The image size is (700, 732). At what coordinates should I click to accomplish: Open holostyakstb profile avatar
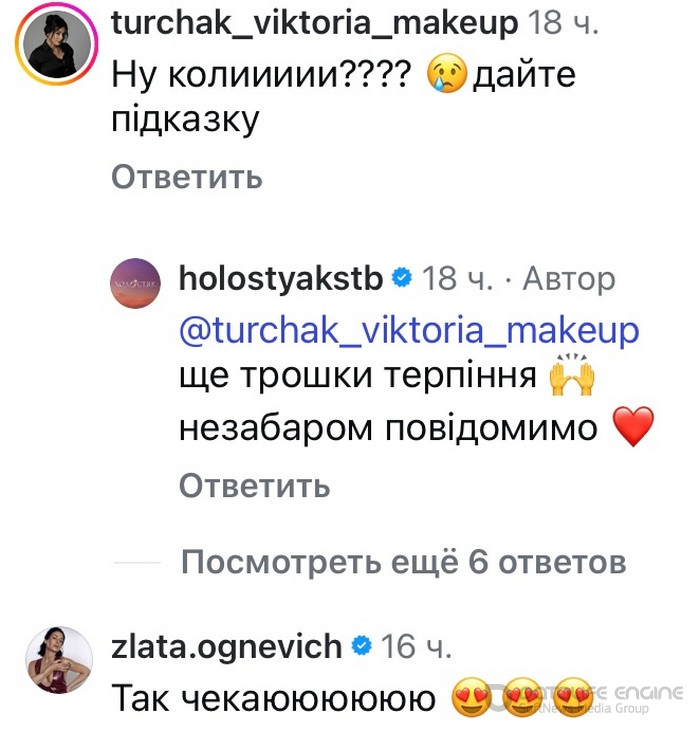coord(133,283)
